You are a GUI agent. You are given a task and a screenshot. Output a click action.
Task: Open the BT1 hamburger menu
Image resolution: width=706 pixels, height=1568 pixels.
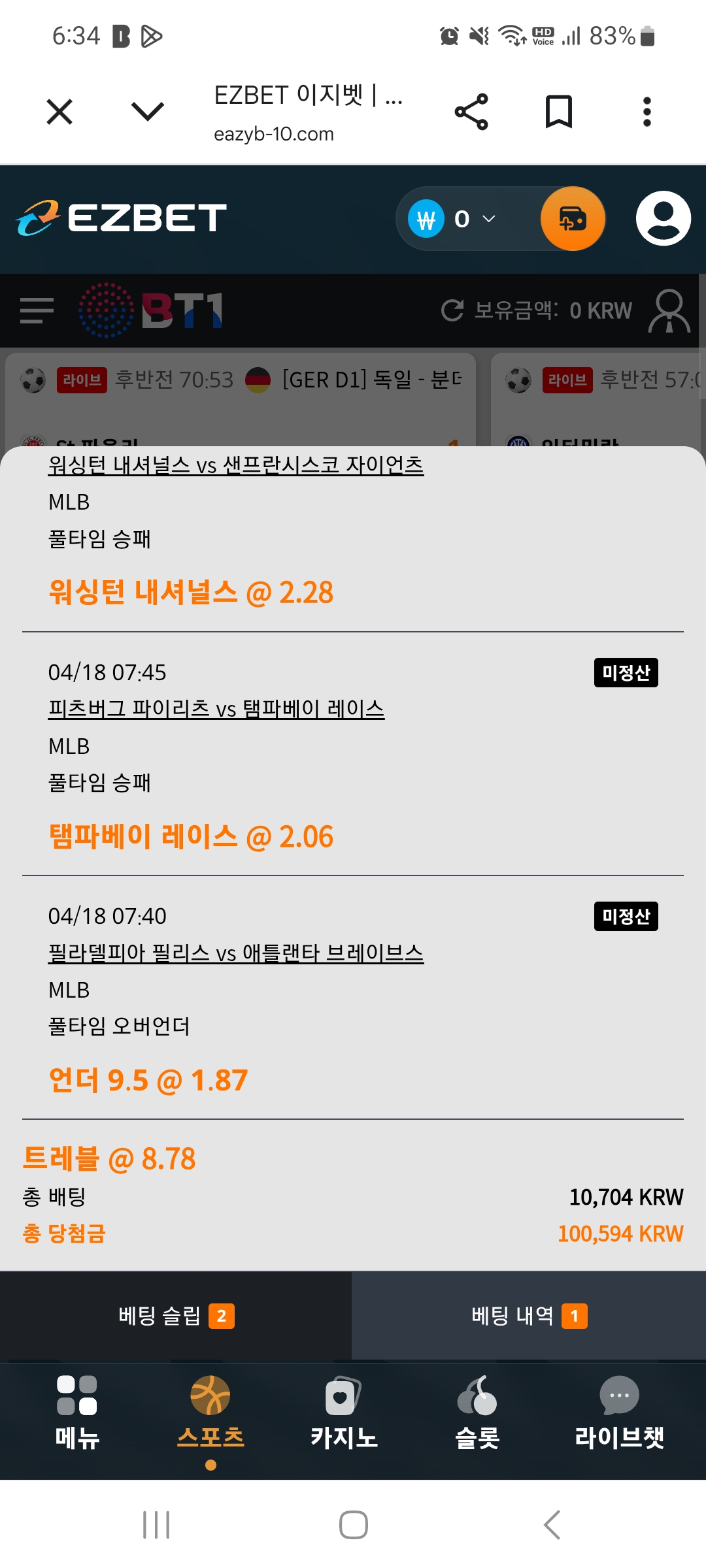(37, 310)
